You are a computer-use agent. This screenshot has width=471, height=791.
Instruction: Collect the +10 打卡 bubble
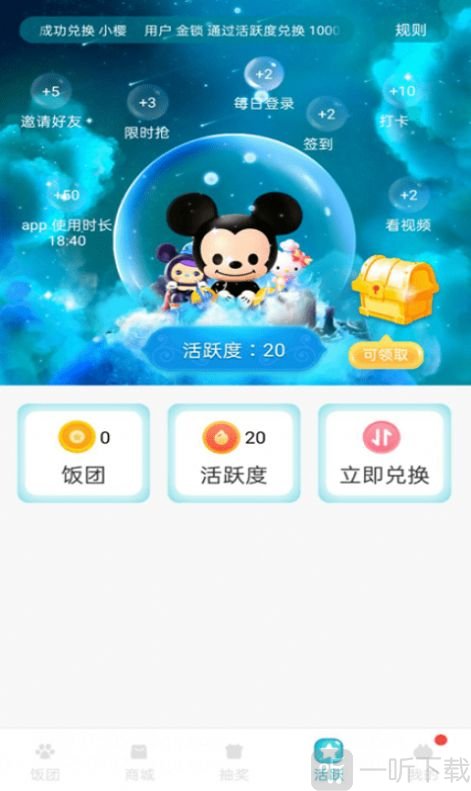click(402, 91)
